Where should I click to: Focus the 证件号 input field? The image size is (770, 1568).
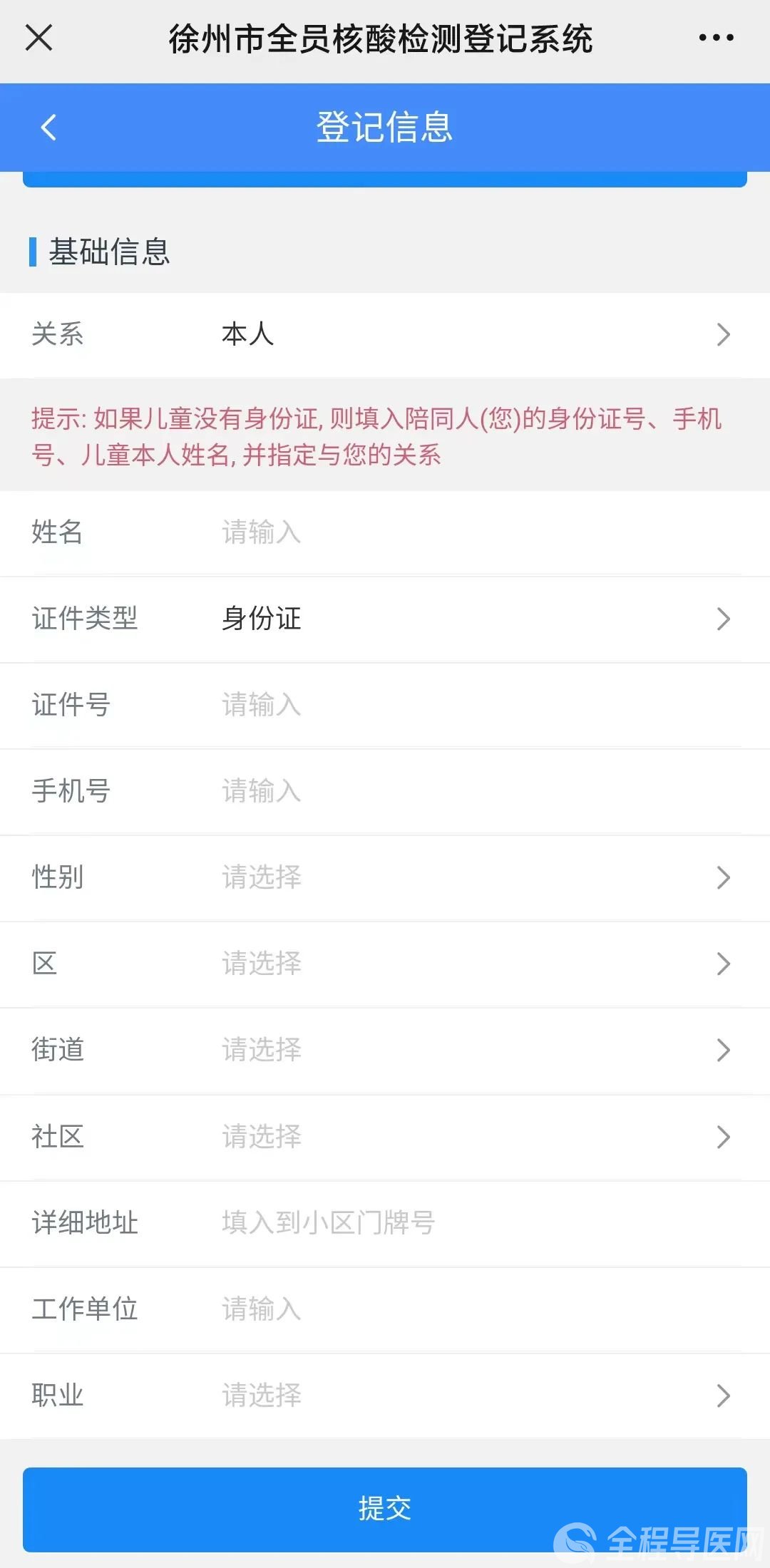[471, 705]
